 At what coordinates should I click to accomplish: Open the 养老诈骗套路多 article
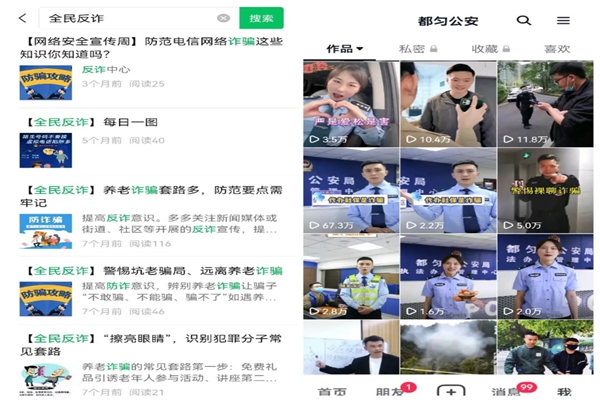tap(150, 196)
